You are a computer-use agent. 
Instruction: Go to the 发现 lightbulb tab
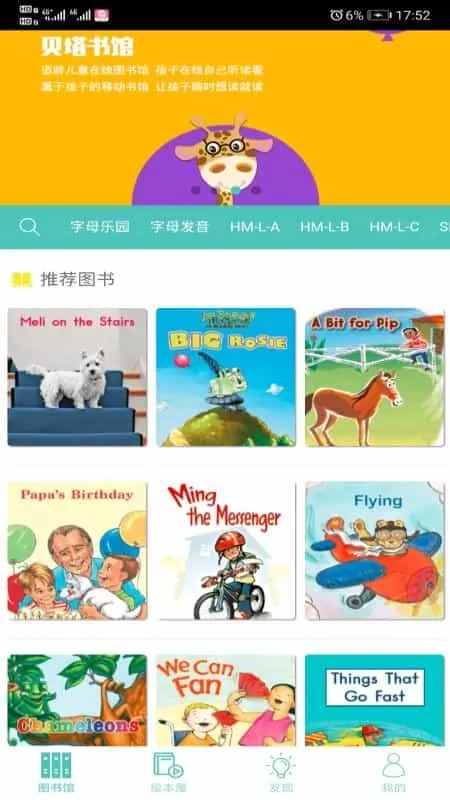pyautogui.click(x=281, y=772)
